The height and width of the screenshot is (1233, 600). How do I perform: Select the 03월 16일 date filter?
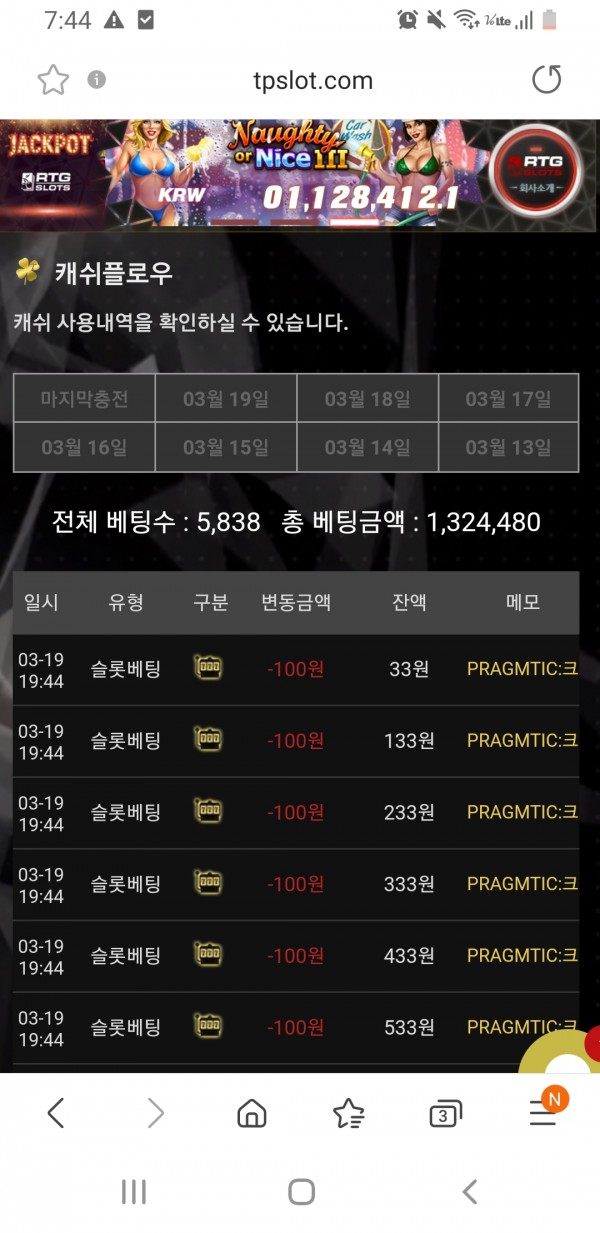click(84, 447)
